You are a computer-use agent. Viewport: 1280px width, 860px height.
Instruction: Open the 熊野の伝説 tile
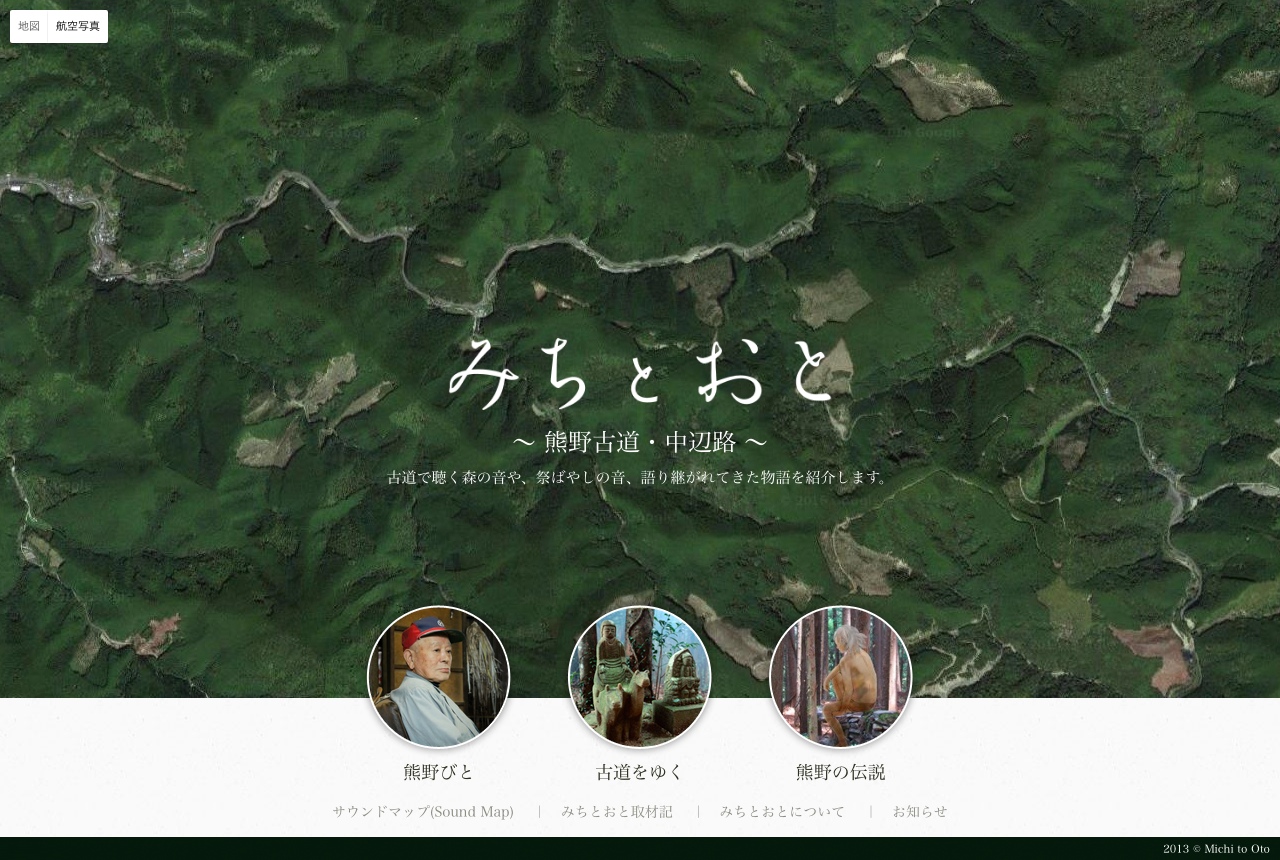tap(841, 677)
